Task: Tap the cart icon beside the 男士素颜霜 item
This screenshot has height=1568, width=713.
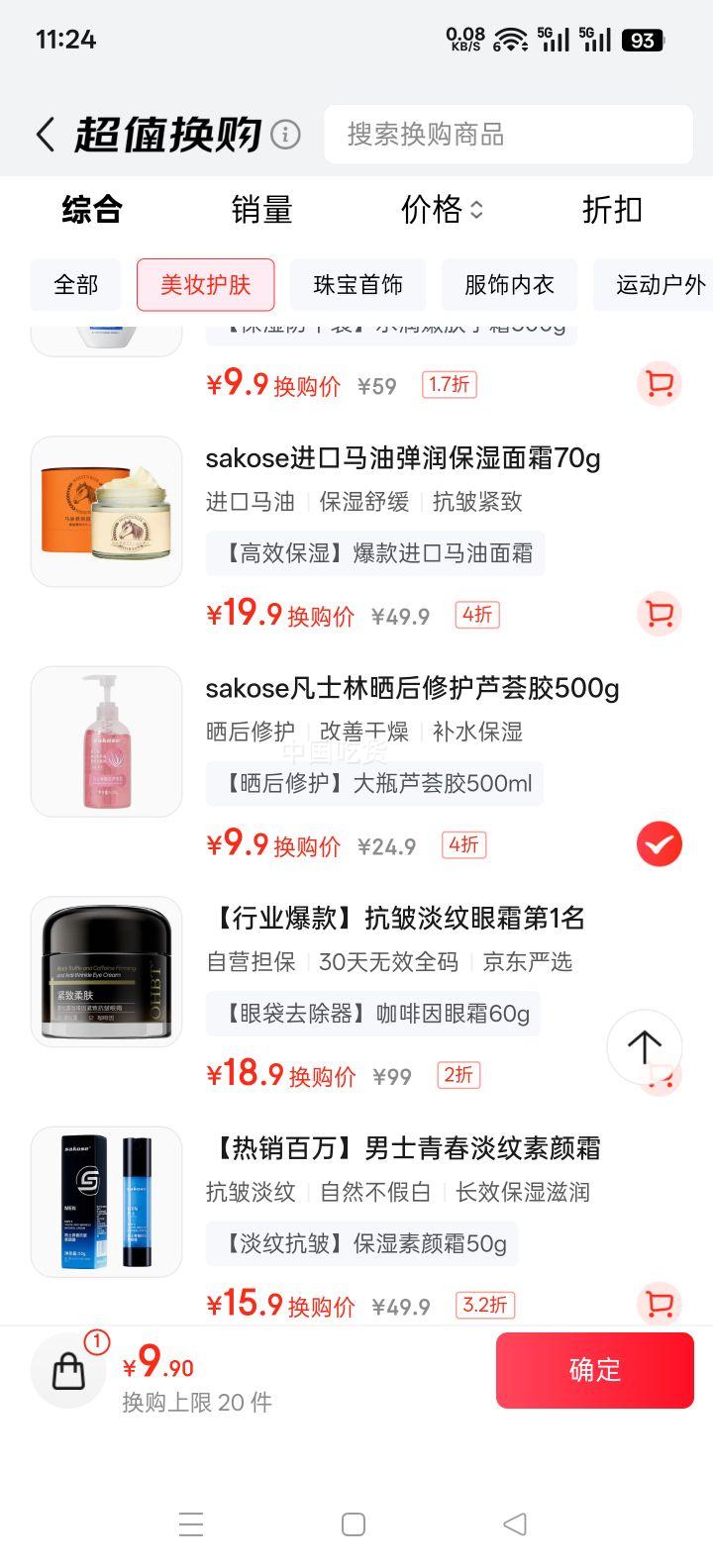Action: 659,1305
